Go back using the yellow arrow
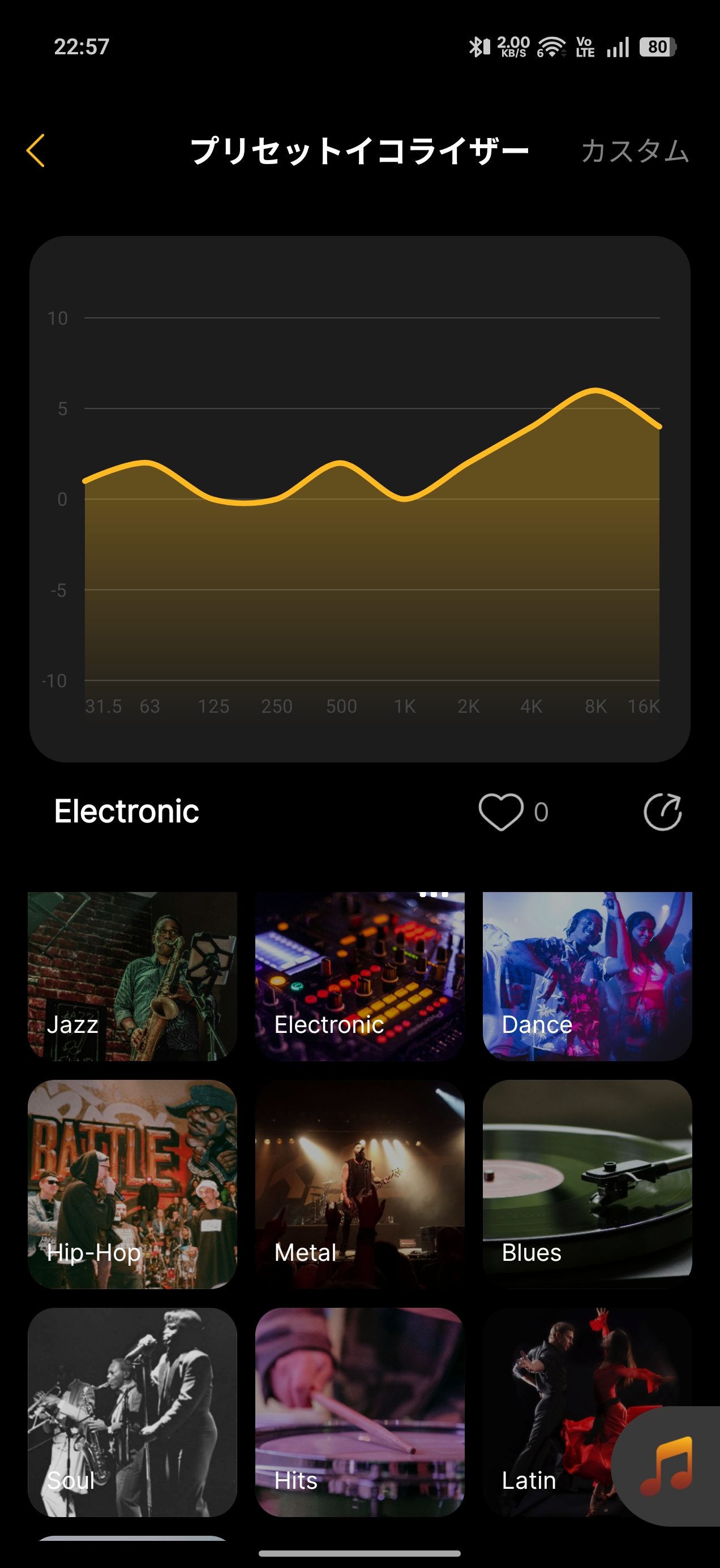 36,150
